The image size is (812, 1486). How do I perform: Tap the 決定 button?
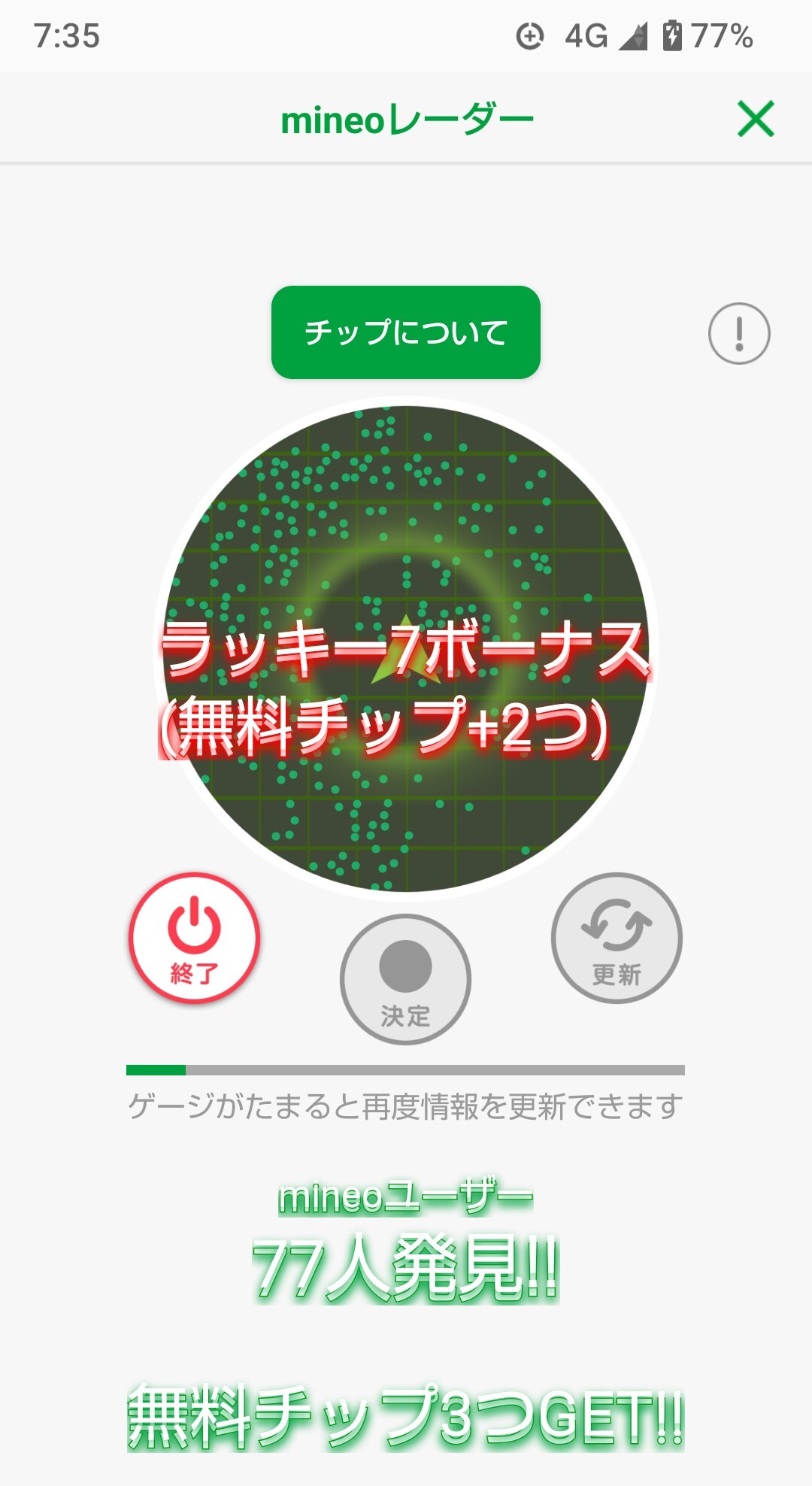[x=406, y=979]
